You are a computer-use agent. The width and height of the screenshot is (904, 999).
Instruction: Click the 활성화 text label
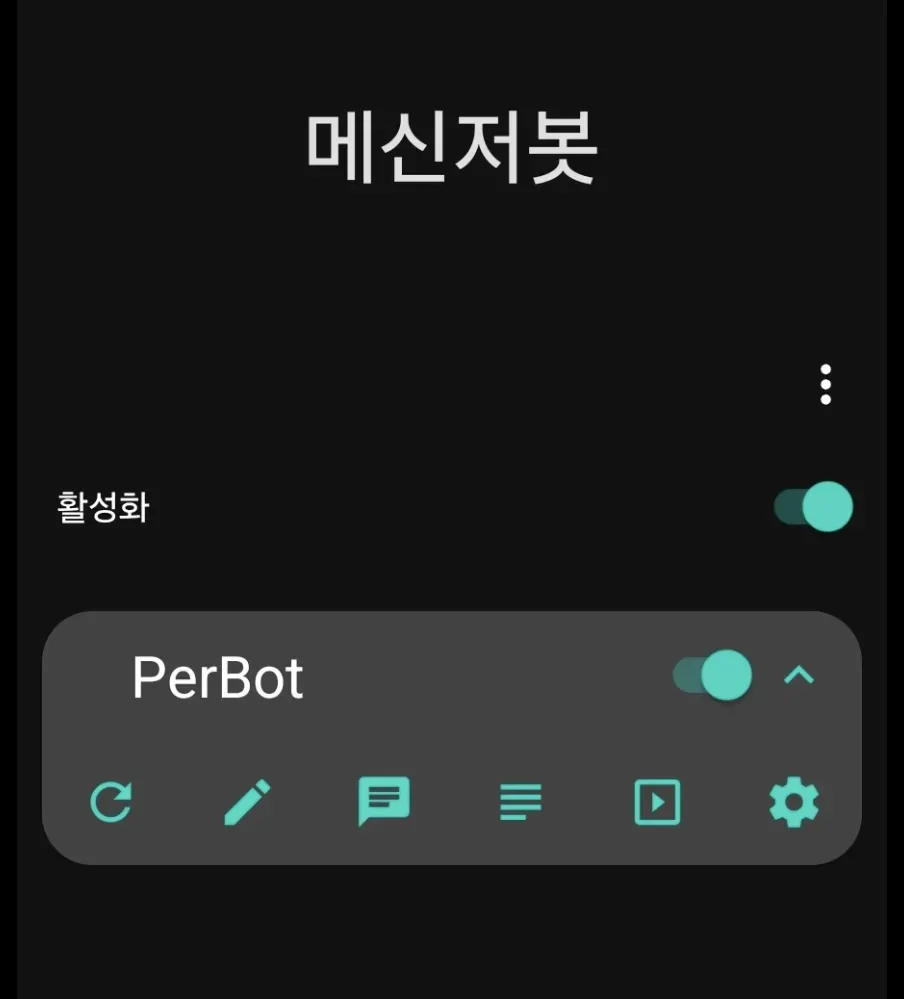103,506
